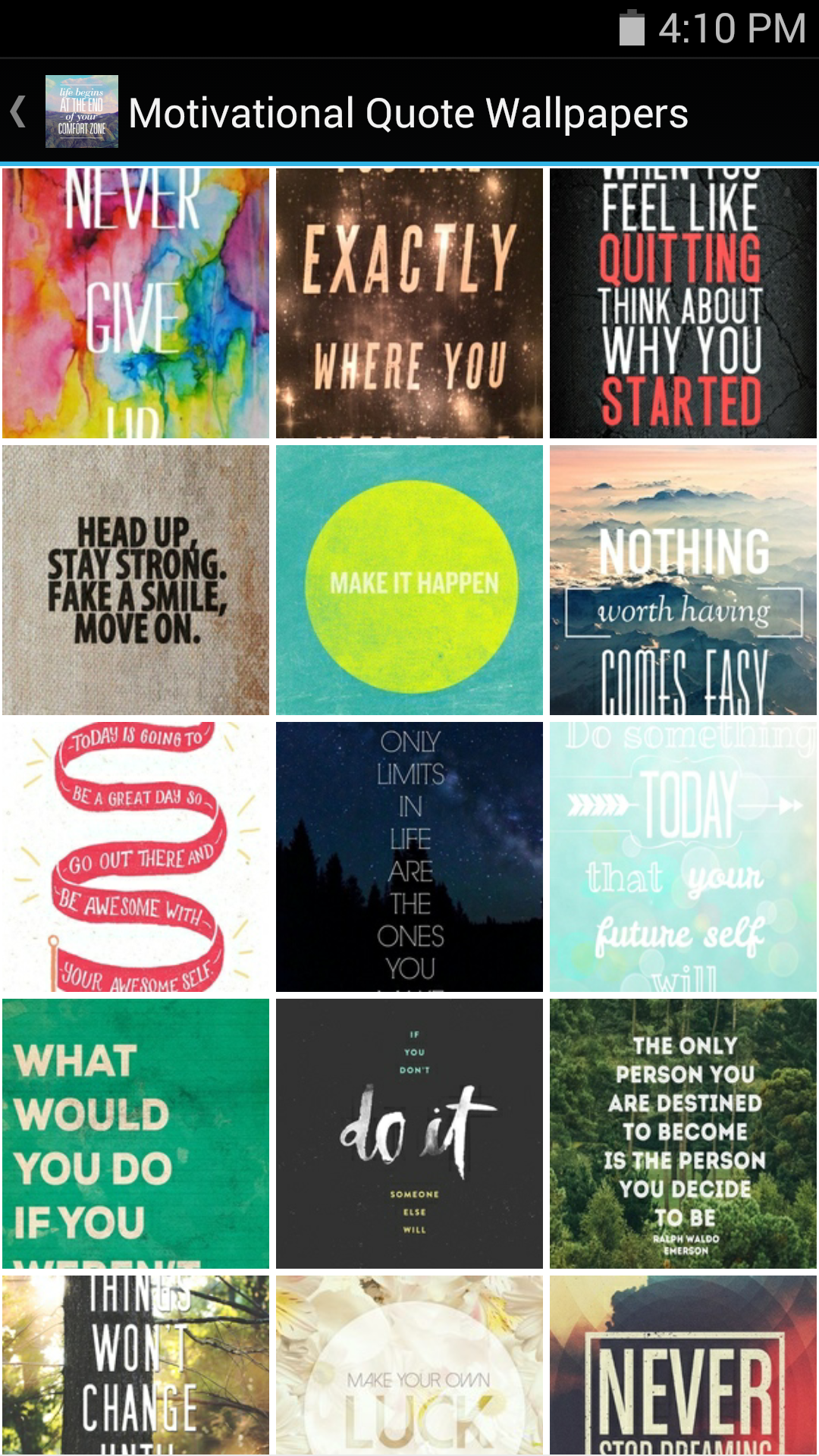Open the 'Make Your Own Luck' wallpaper

409,1365
